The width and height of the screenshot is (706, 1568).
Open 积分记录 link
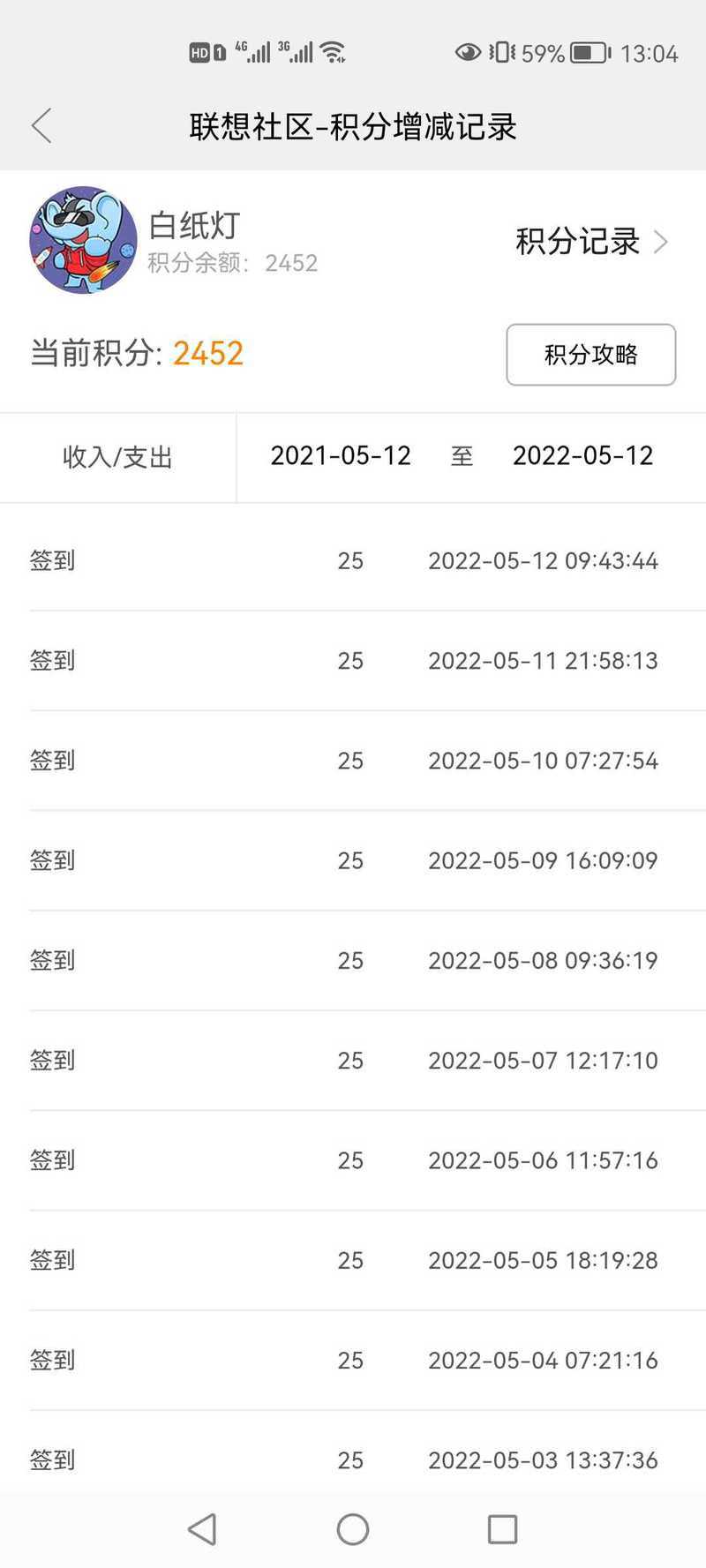coord(591,241)
